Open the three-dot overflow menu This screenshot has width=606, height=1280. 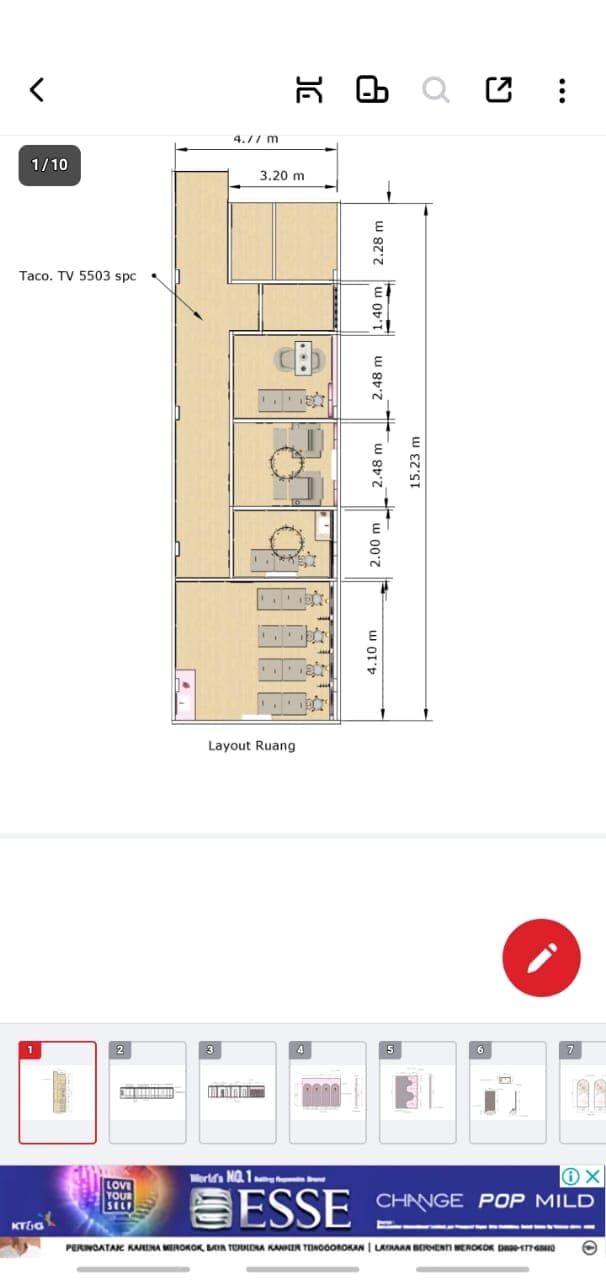[562, 90]
